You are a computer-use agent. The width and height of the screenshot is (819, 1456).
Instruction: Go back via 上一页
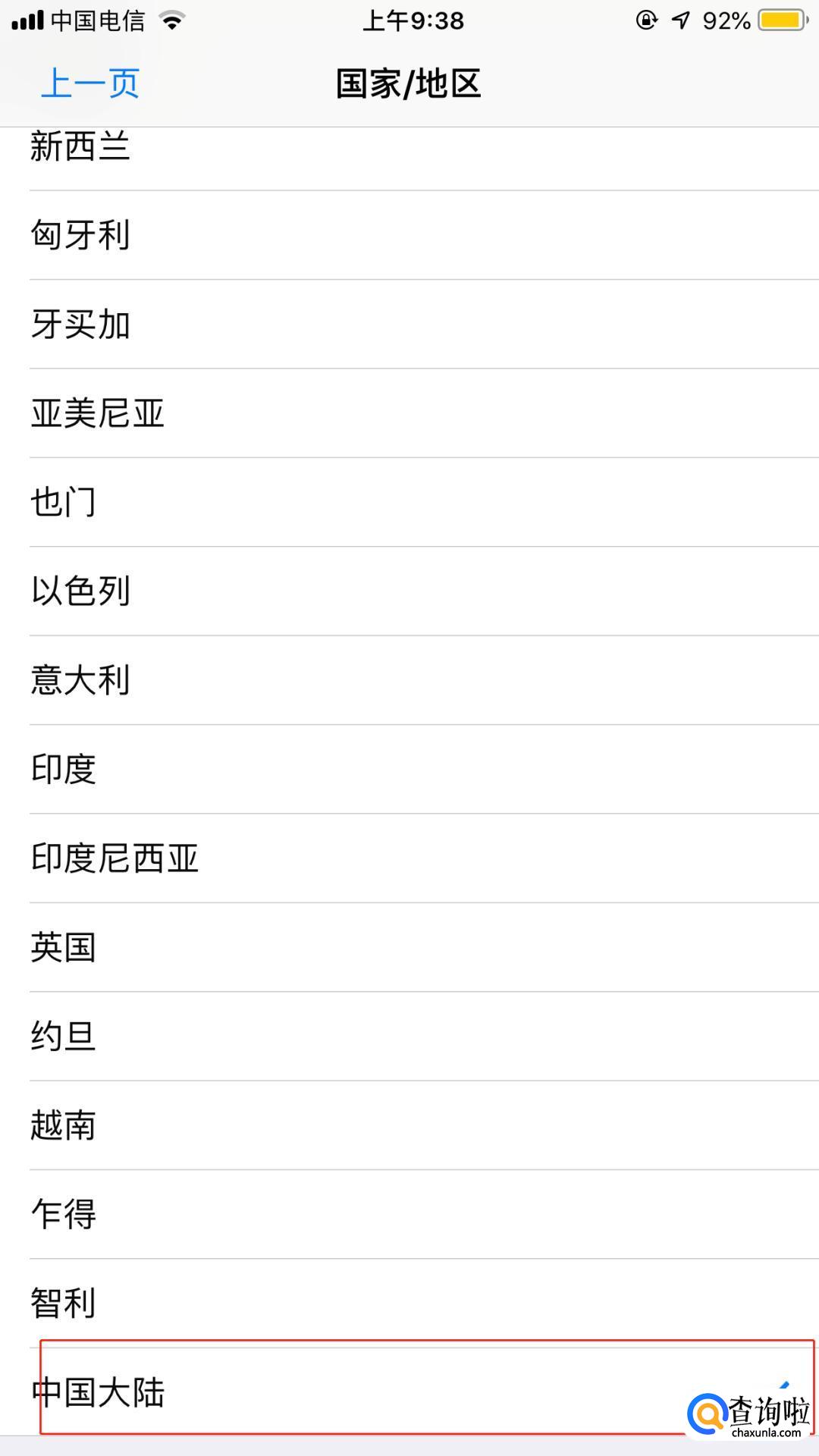click(x=89, y=83)
